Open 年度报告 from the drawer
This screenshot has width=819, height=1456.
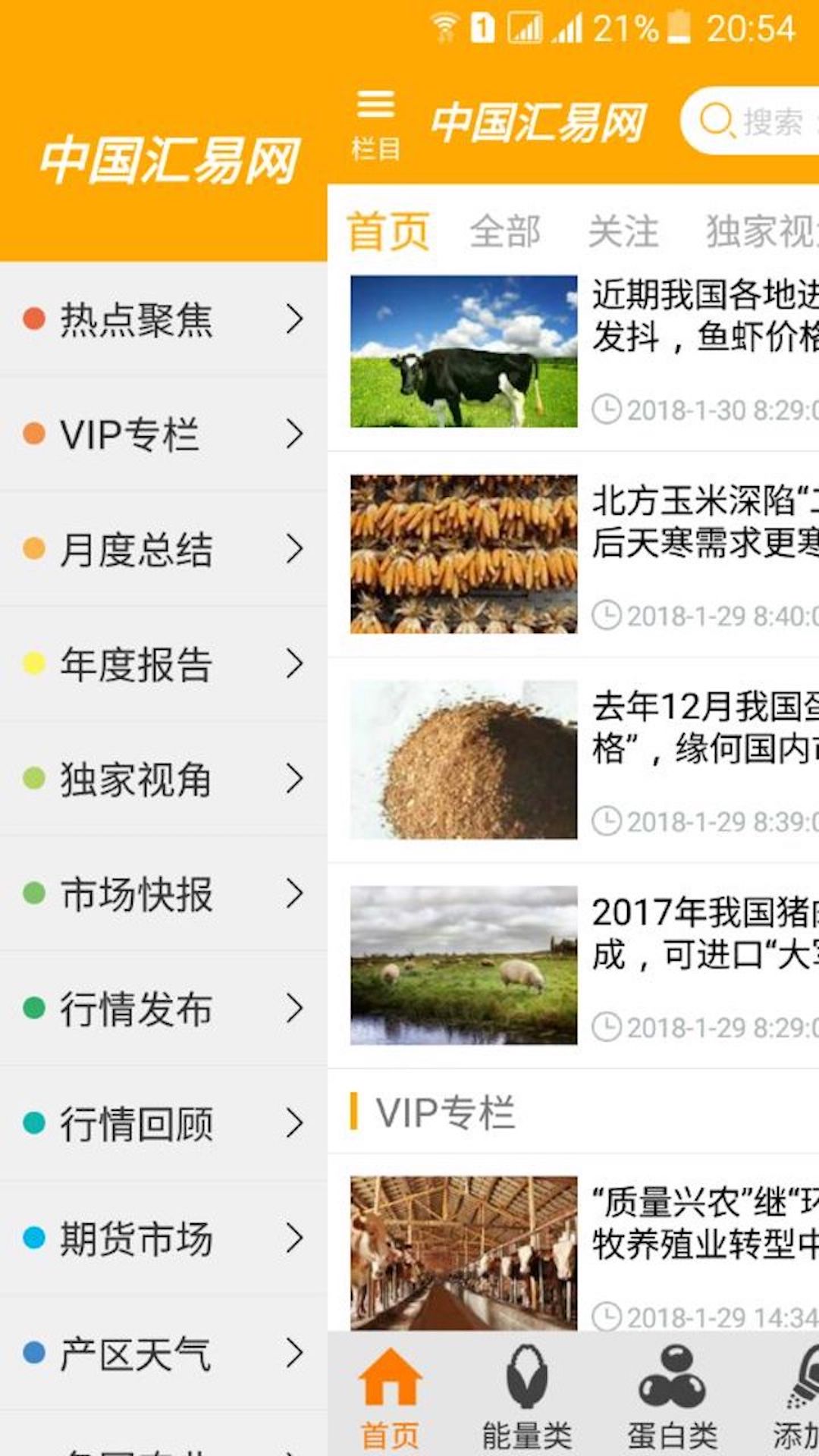(x=163, y=664)
